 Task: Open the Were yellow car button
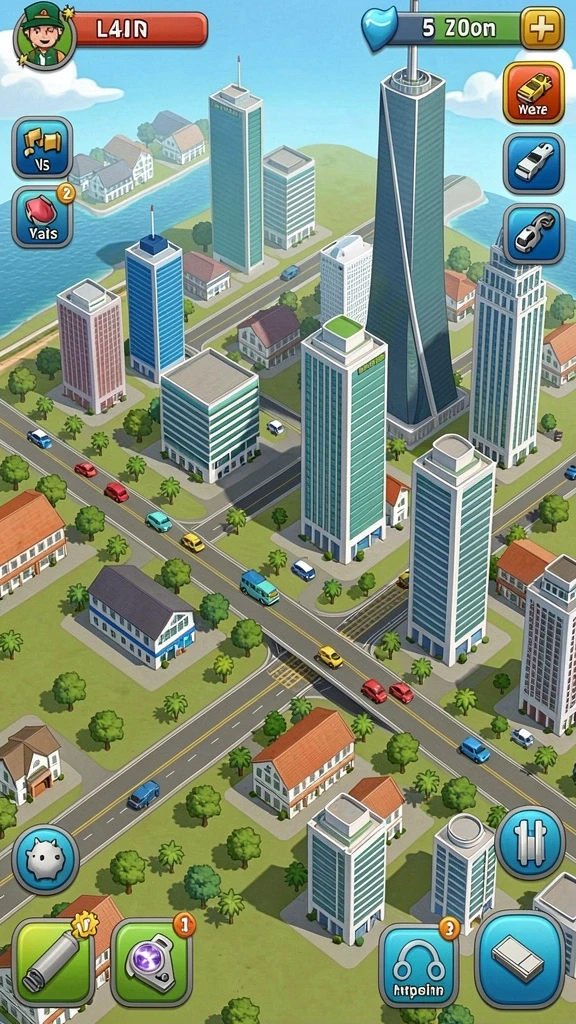coord(534,93)
